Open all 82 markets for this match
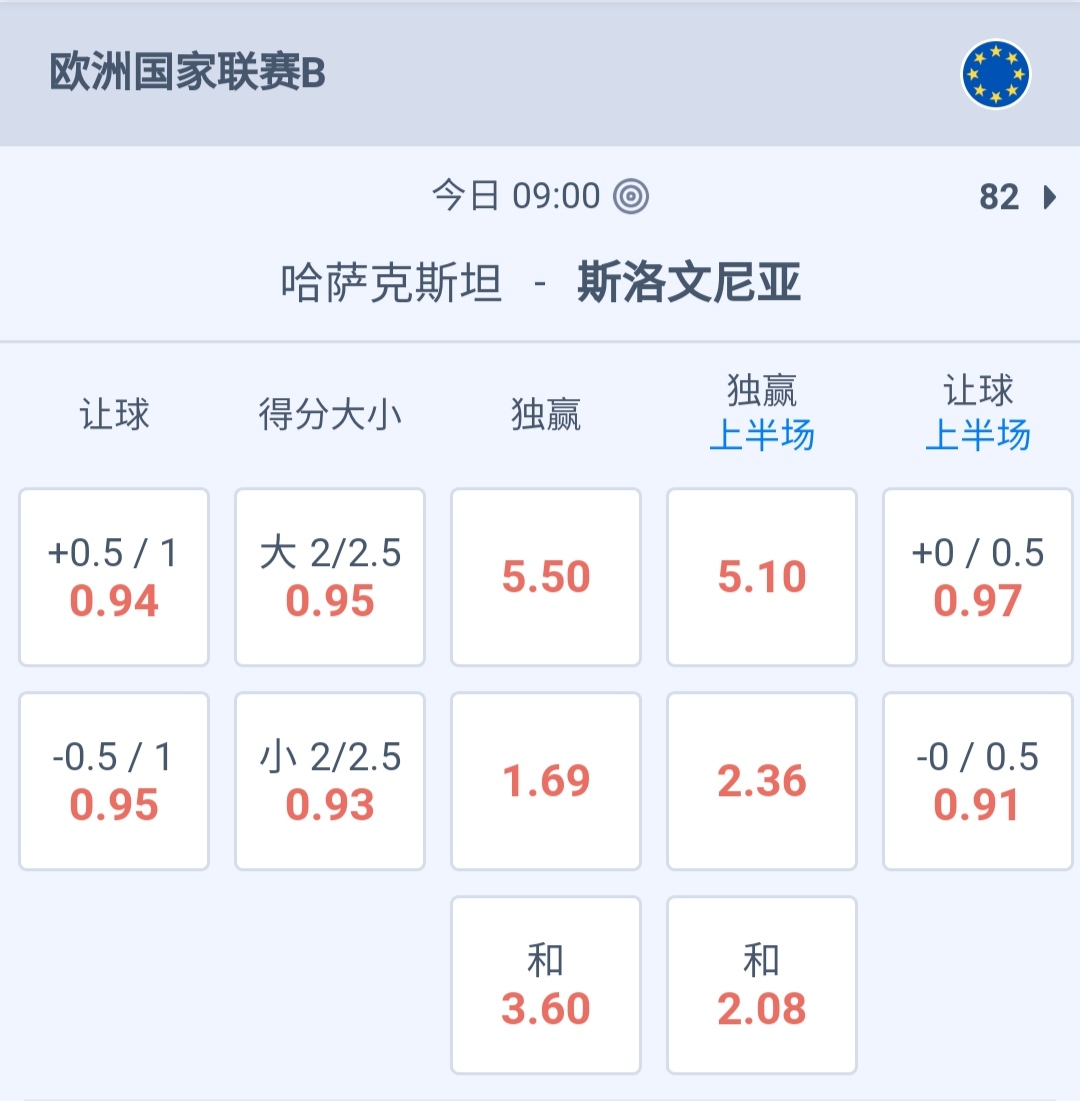This screenshot has height=1101, width=1080. coord(1017,197)
